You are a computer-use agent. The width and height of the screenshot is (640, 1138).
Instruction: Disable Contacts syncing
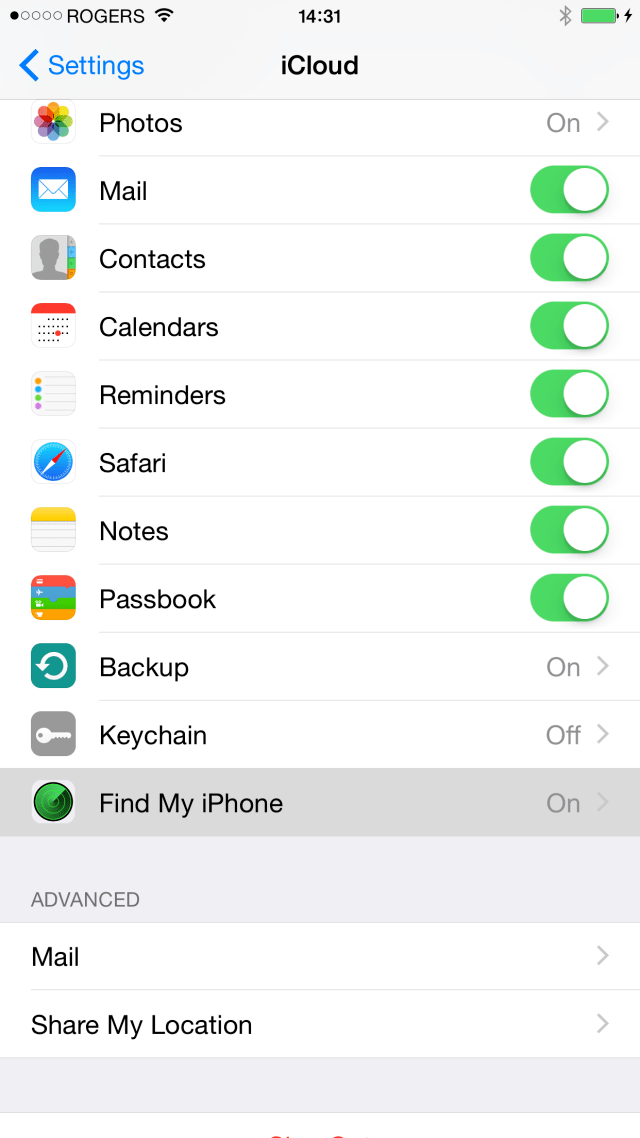click(569, 259)
